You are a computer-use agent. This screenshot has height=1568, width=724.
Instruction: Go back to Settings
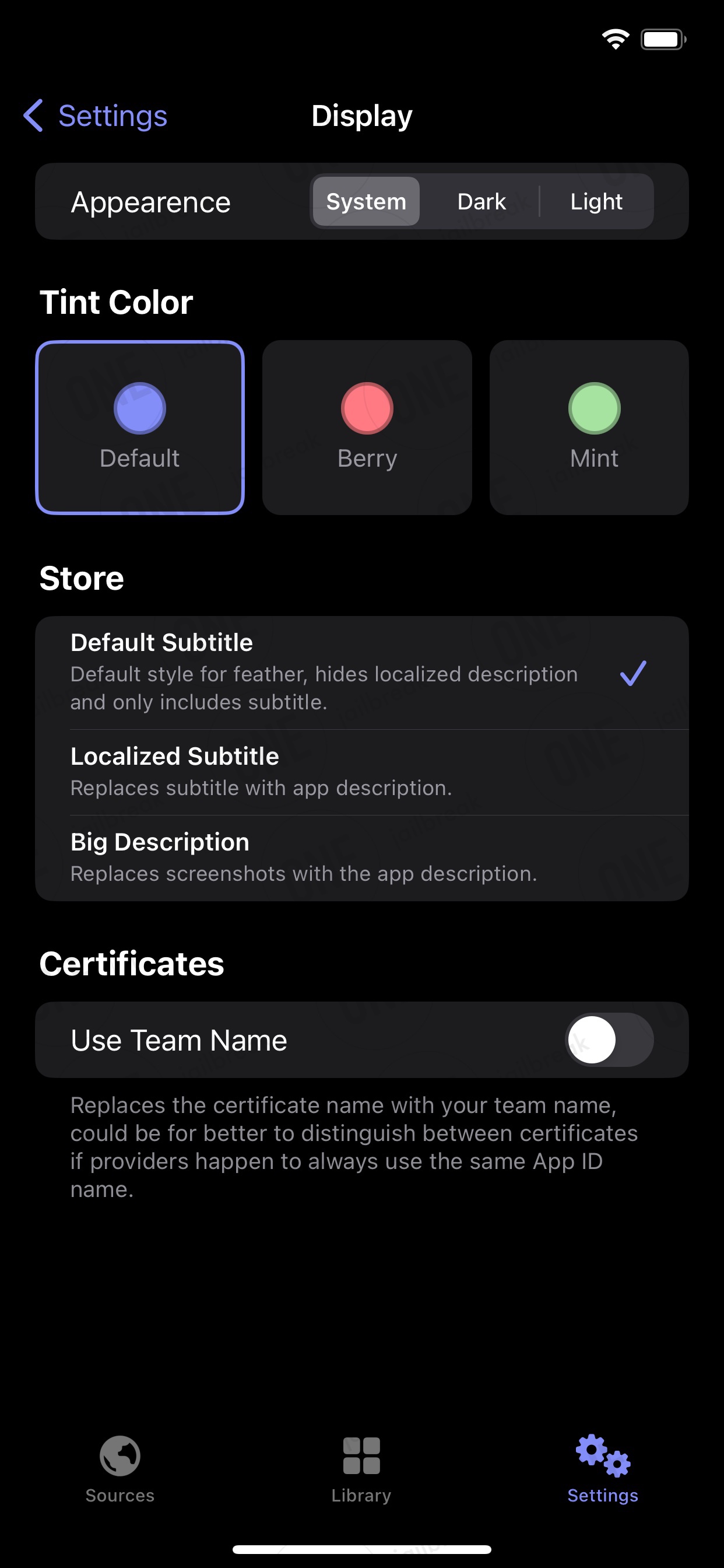[x=95, y=116]
